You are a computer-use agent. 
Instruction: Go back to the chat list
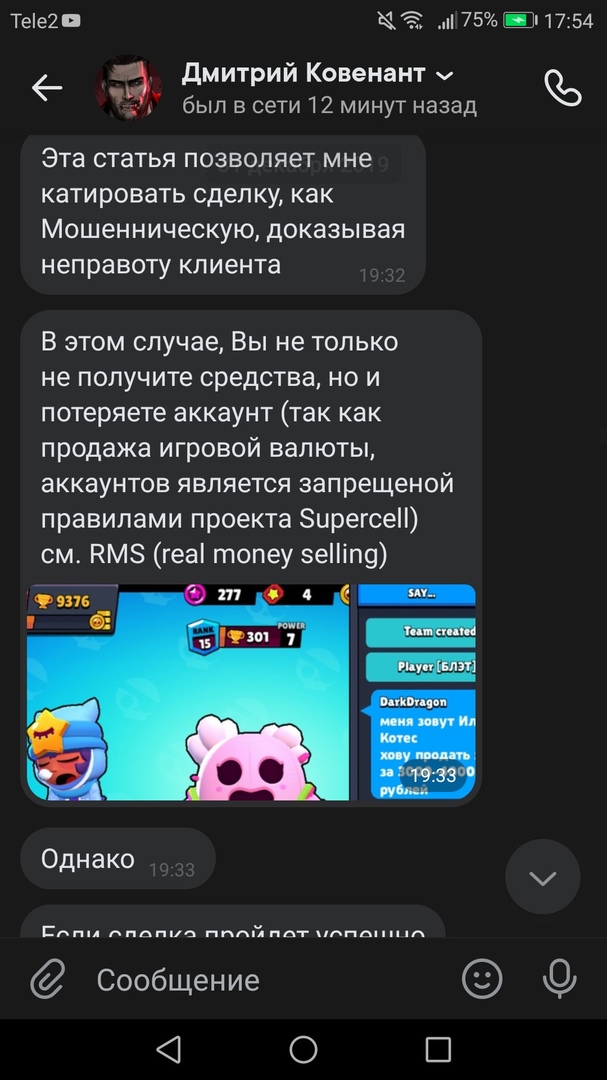(x=46, y=88)
